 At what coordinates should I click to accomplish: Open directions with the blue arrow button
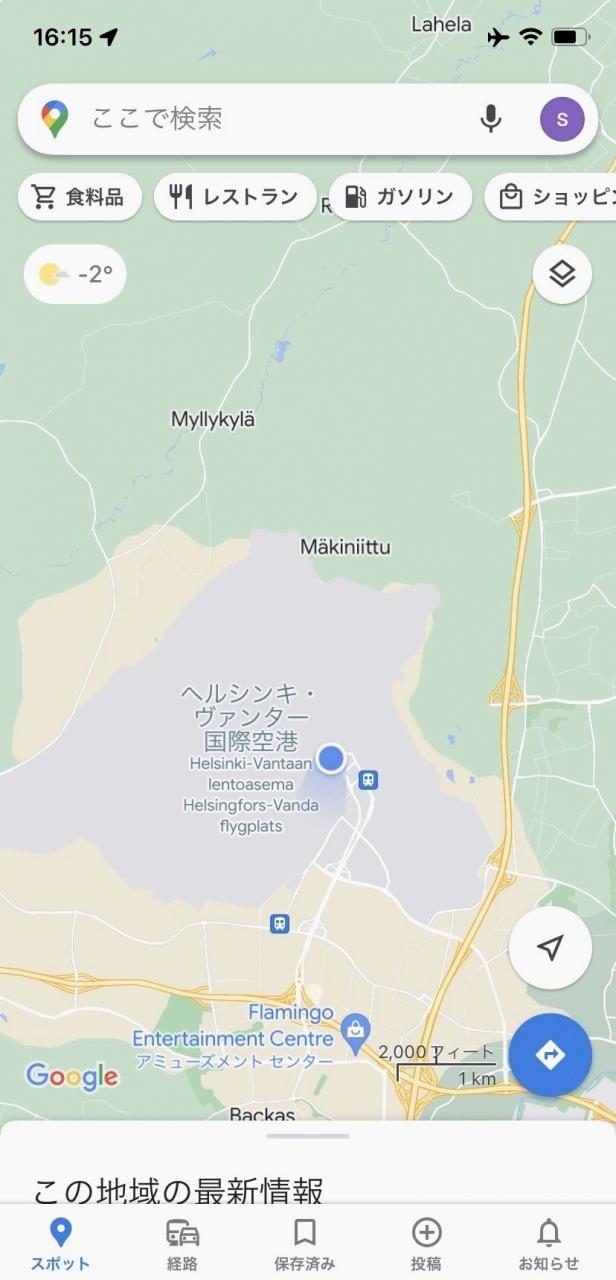pos(550,1055)
